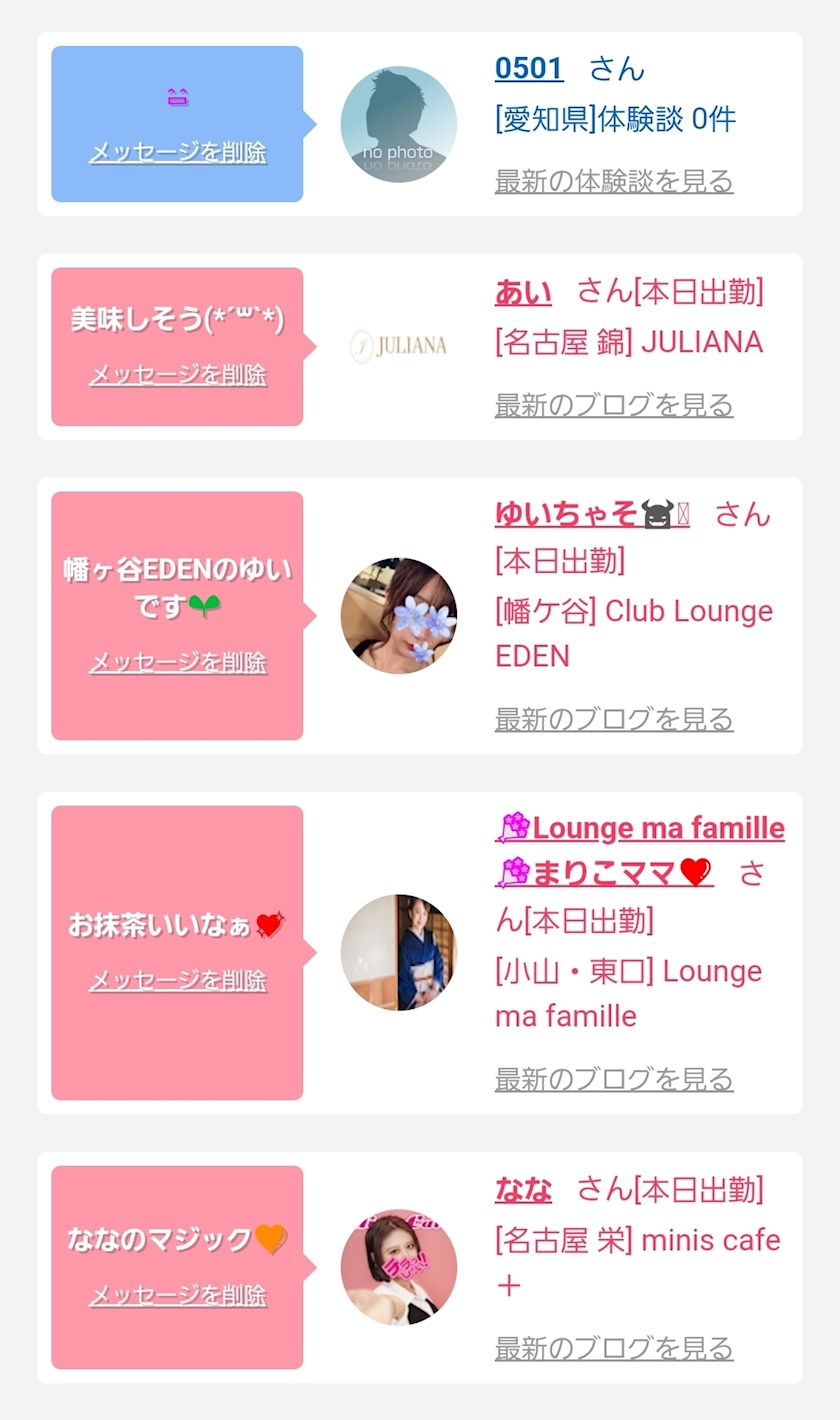Delete the ななのマジック message
Image resolution: width=840 pixels, height=1420 pixels.
click(178, 1296)
